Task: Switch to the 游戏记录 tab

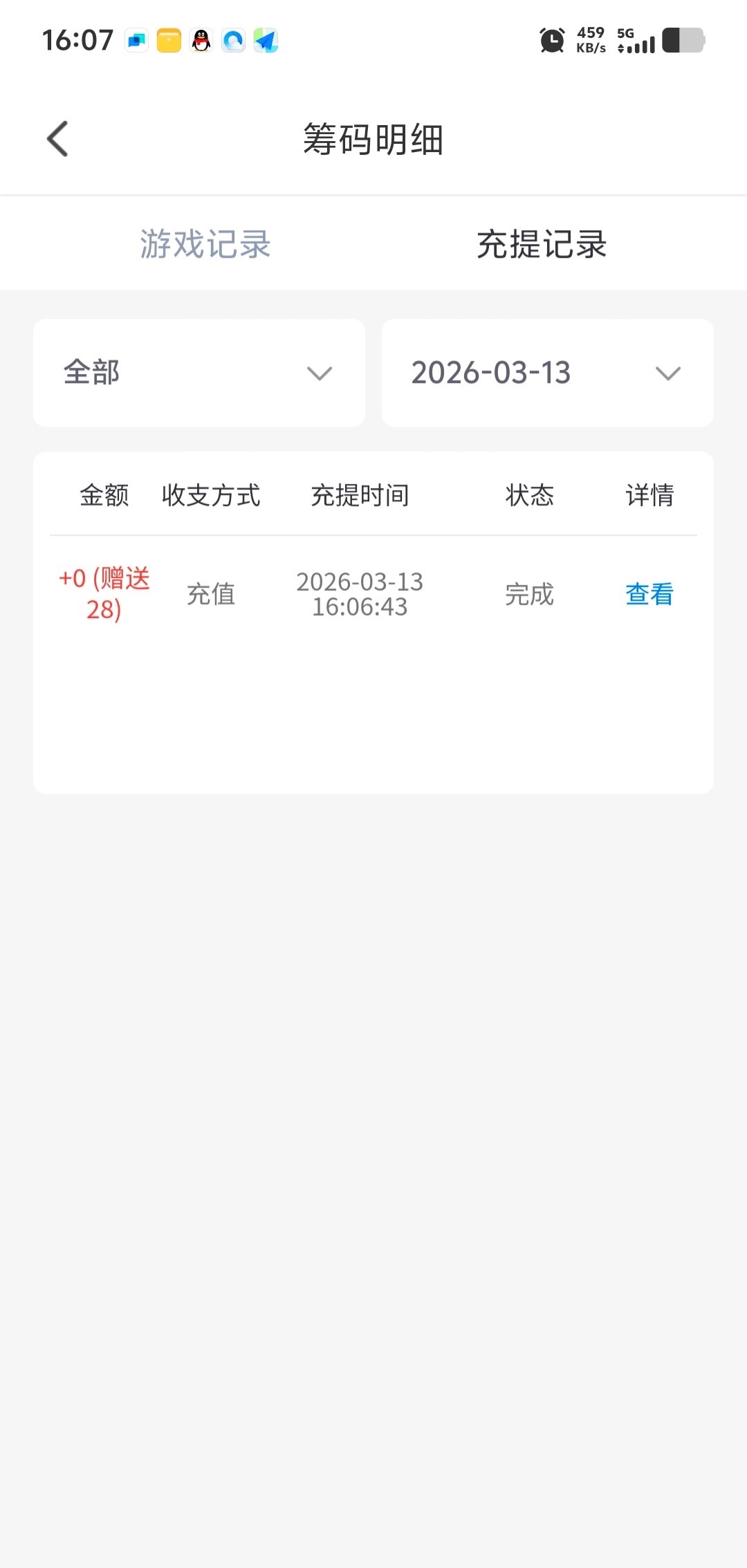Action: [x=205, y=244]
